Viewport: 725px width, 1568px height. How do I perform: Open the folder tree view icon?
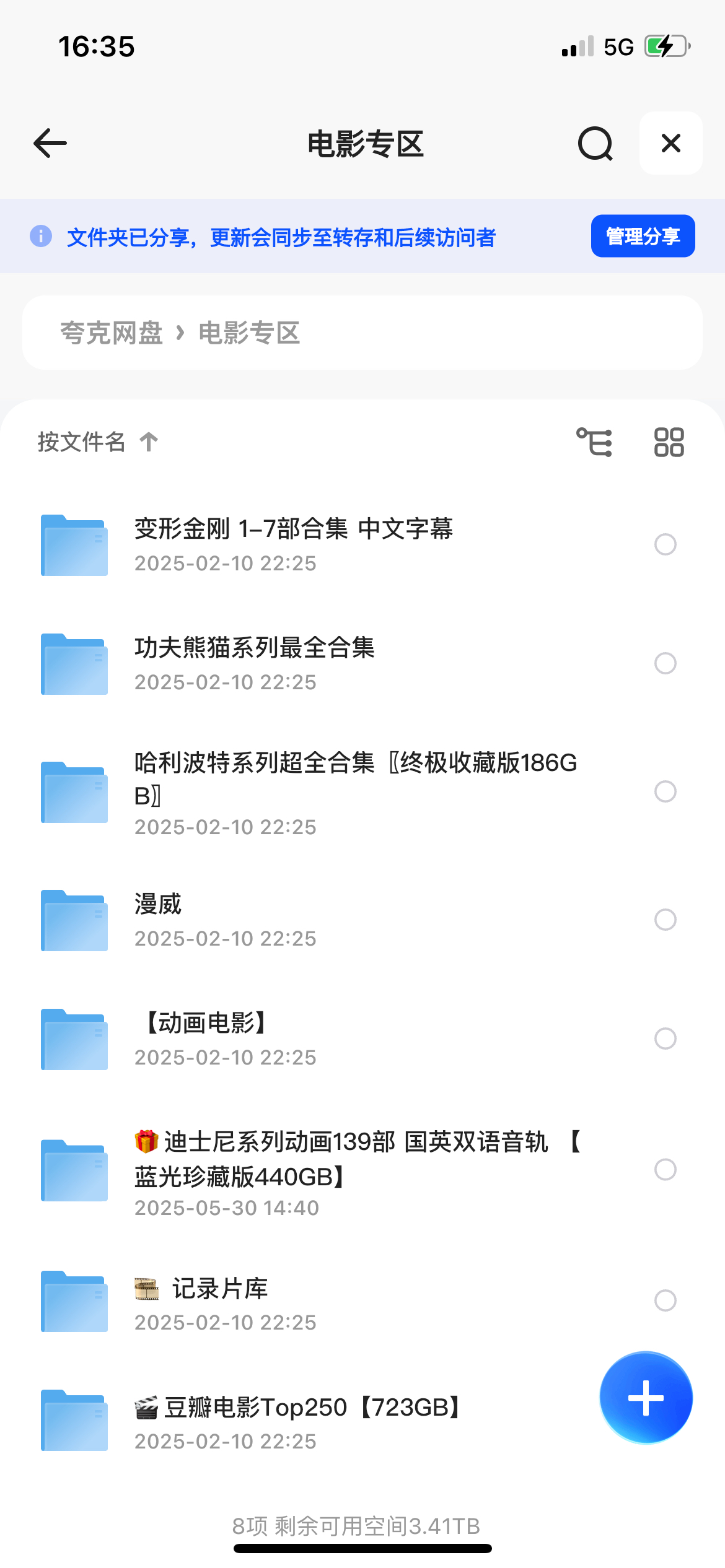tap(594, 442)
